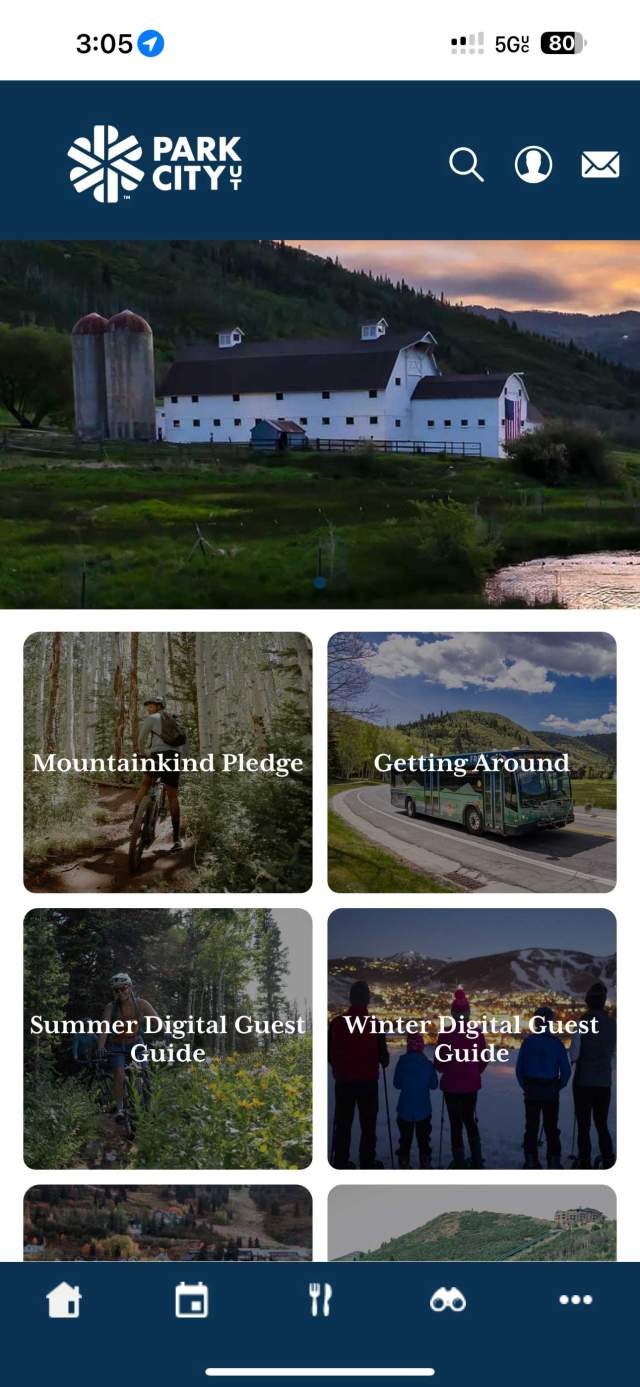Open the three-dot more tab
This screenshot has height=1387, width=640.
[576, 1300]
